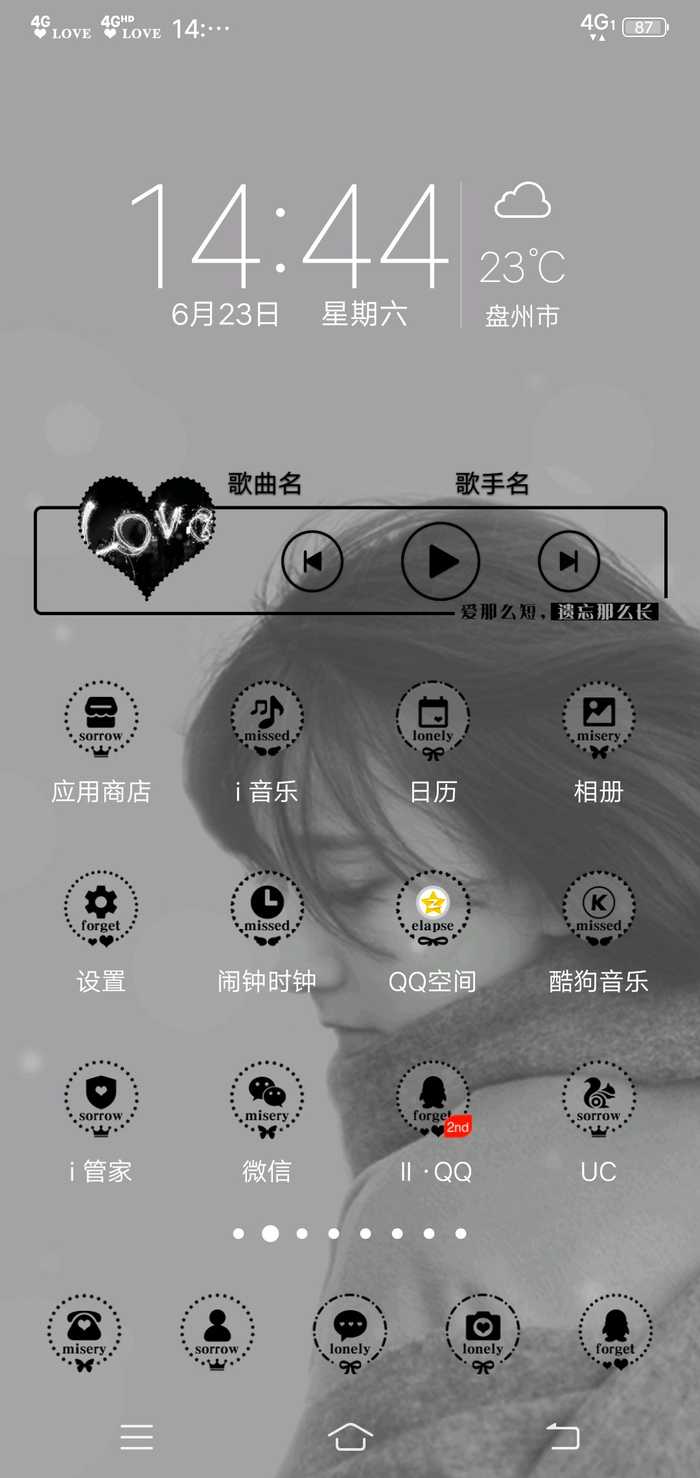The image size is (700, 1478).
Task: Play music in the widget
Action: (x=440, y=561)
